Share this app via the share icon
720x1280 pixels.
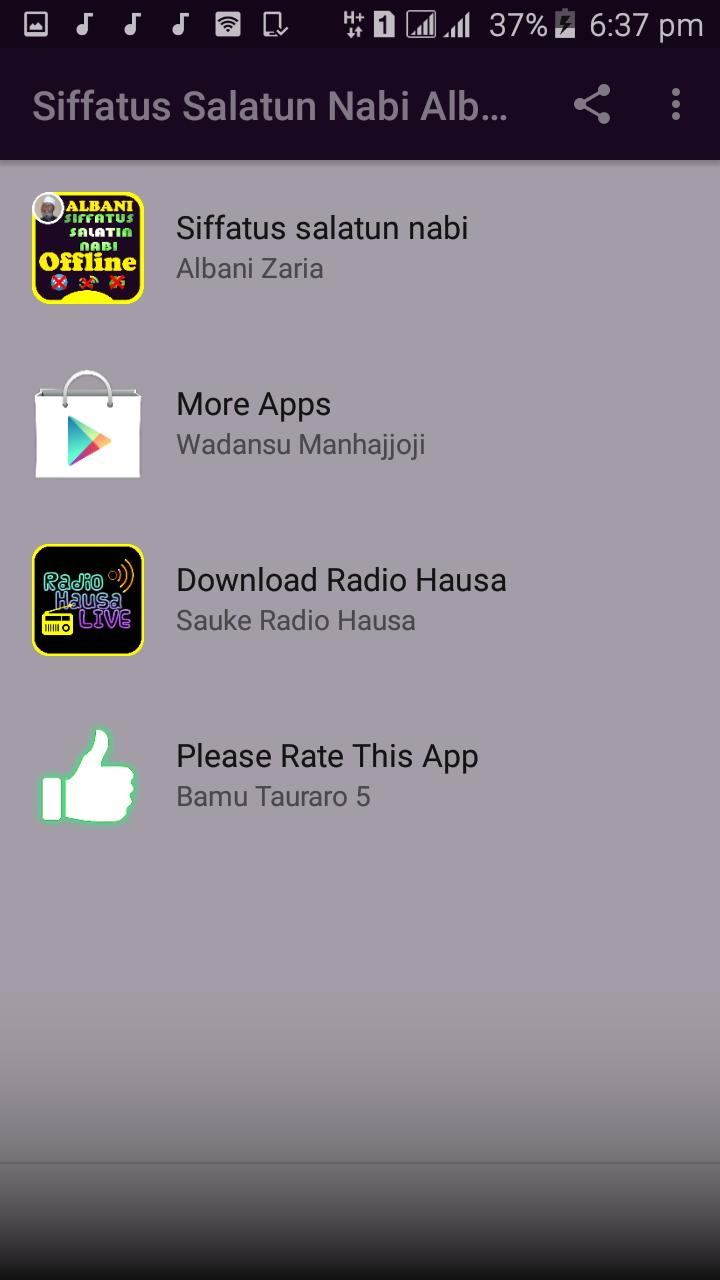[x=591, y=104]
